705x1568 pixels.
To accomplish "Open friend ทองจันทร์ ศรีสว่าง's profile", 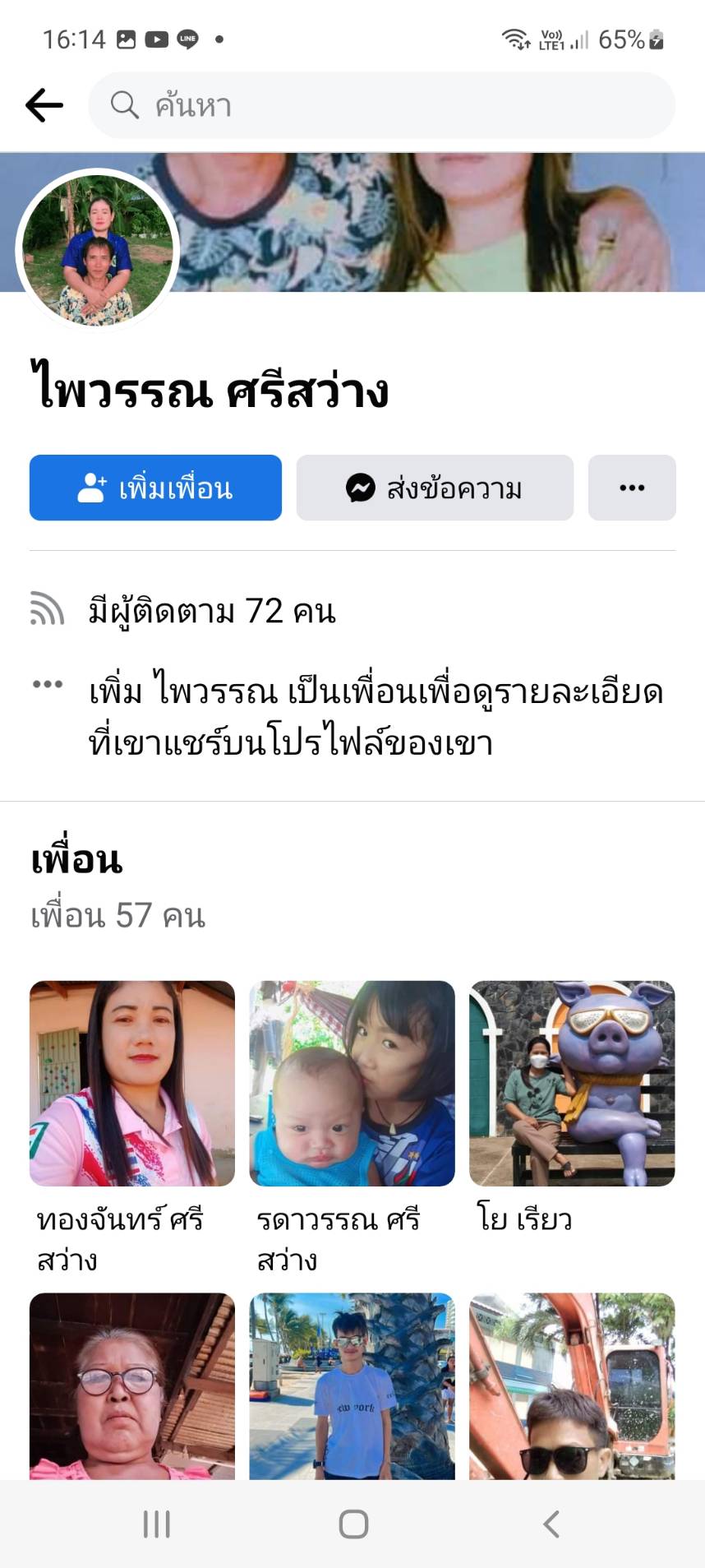I will click(x=132, y=1083).
